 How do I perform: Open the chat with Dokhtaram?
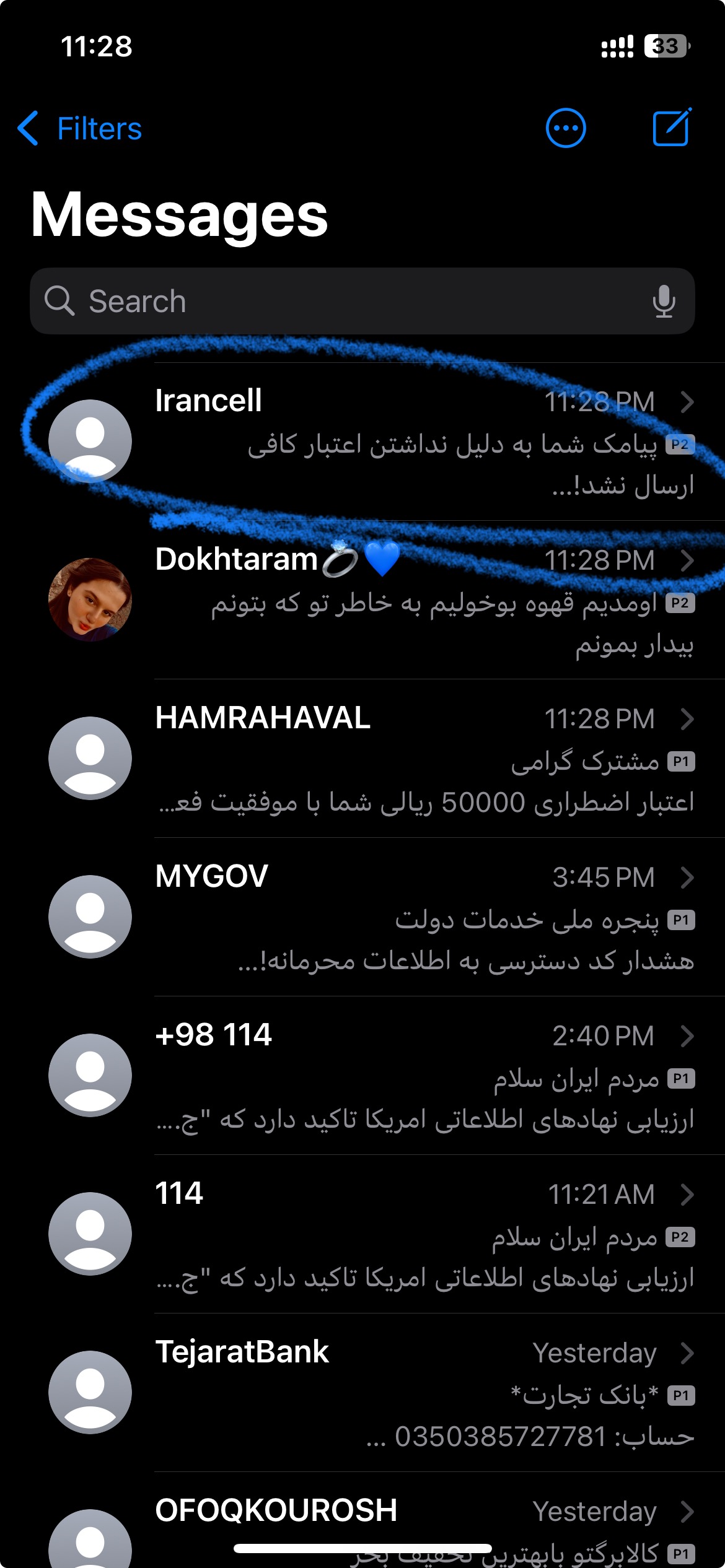(x=362, y=600)
